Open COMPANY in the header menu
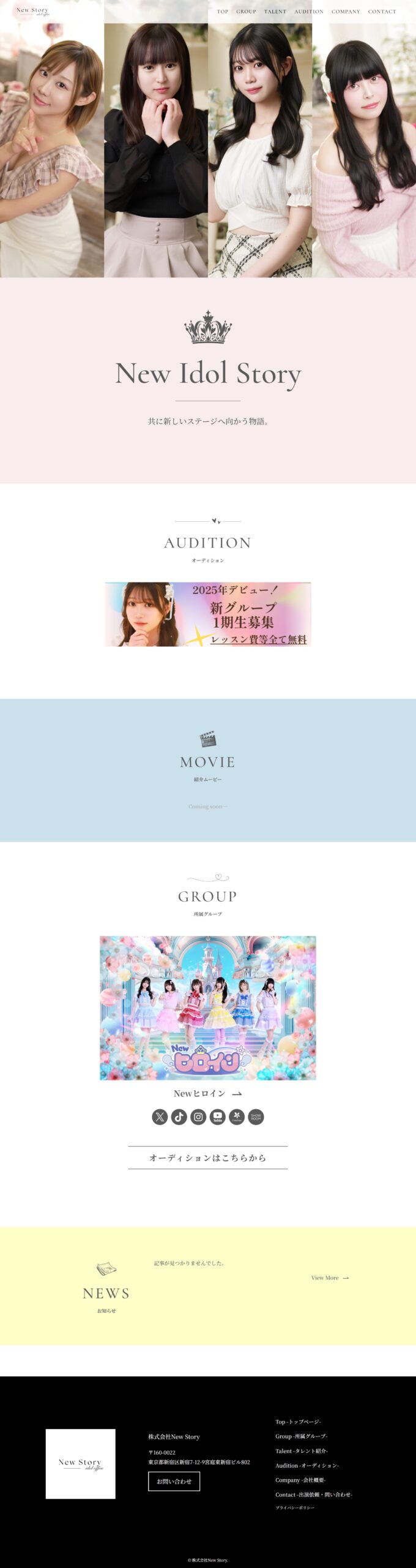 coord(346,12)
